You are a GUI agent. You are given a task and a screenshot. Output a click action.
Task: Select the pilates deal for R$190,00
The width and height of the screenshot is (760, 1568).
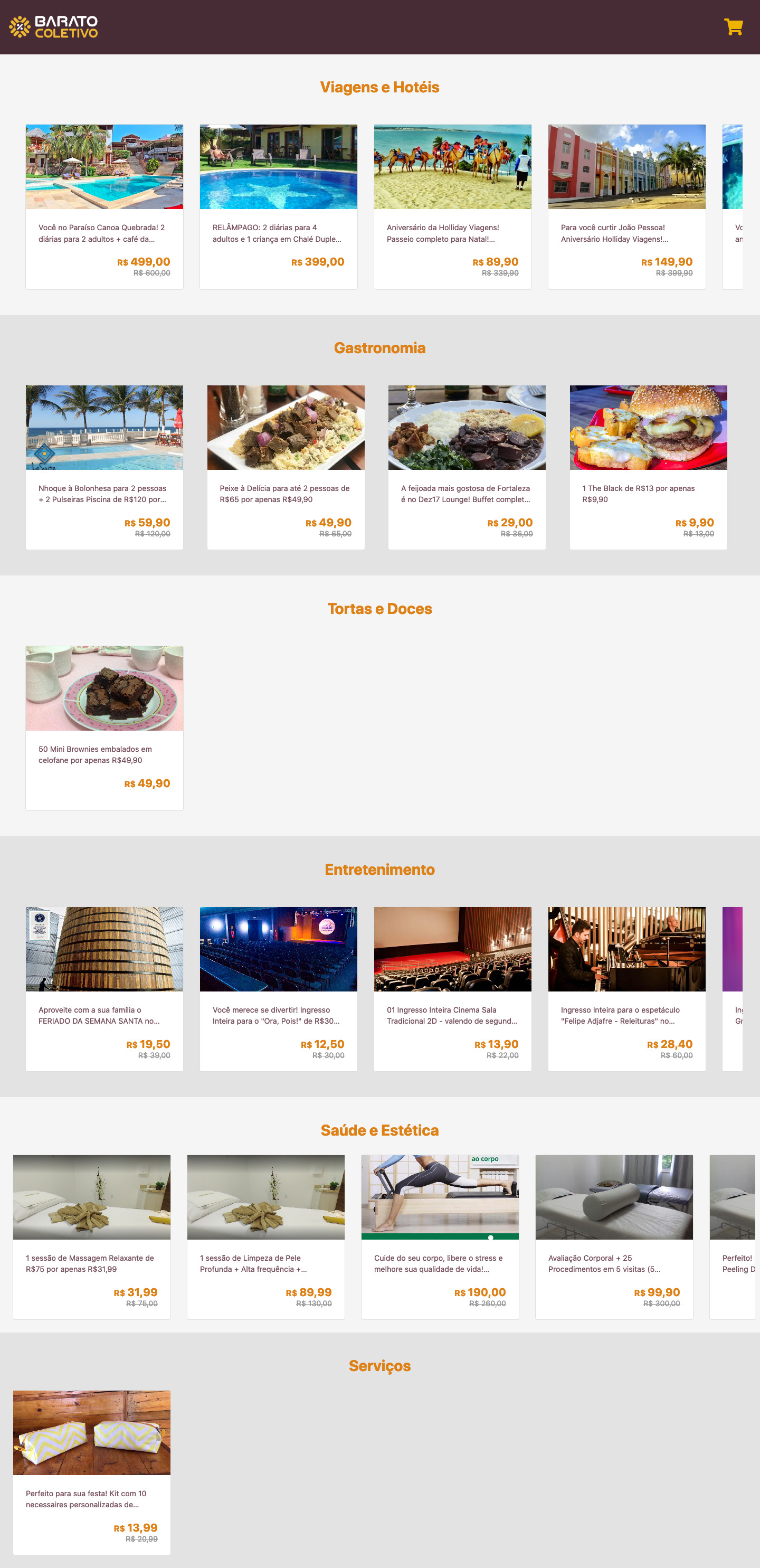click(439, 1237)
